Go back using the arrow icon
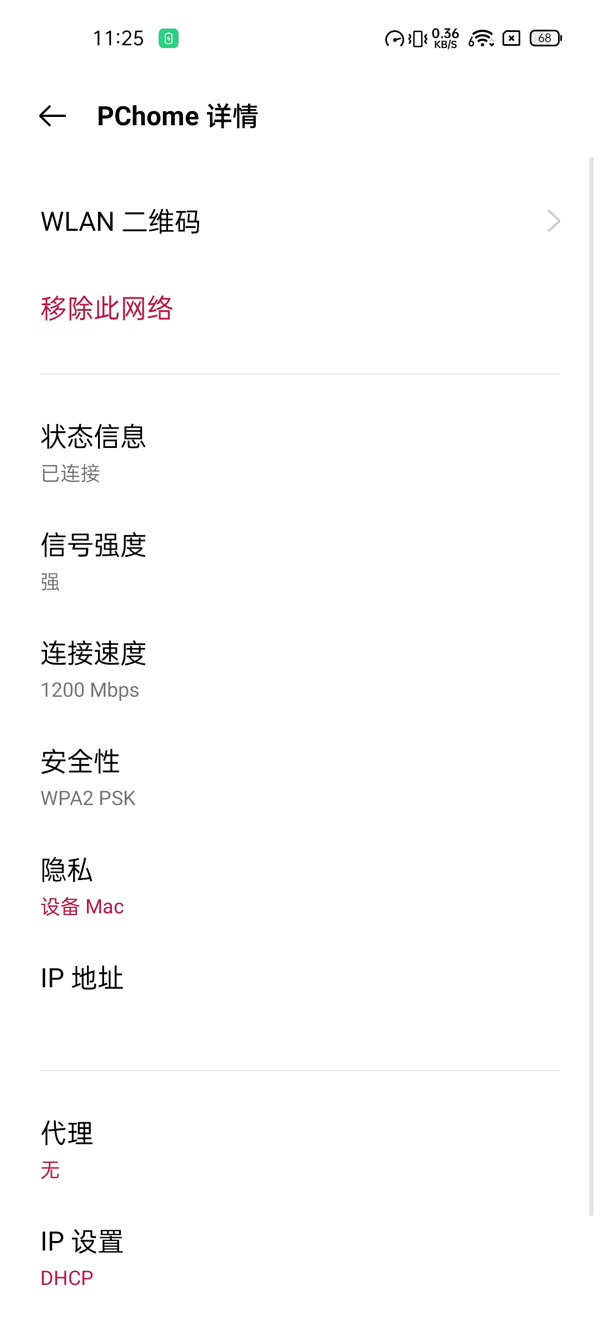Image resolution: width=600 pixels, height=1333 pixels. pyautogui.click(x=53, y=116)
